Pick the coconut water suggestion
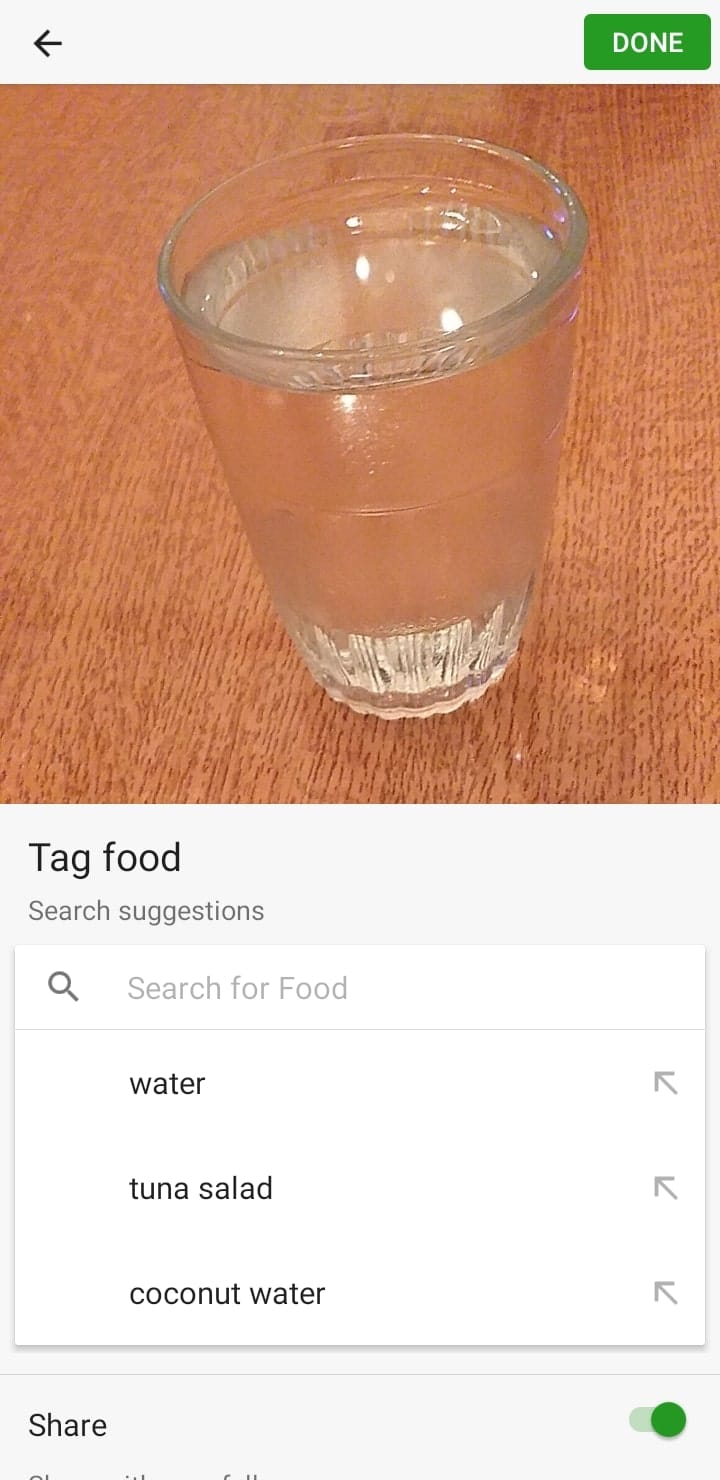 [x=227, y=1294]
